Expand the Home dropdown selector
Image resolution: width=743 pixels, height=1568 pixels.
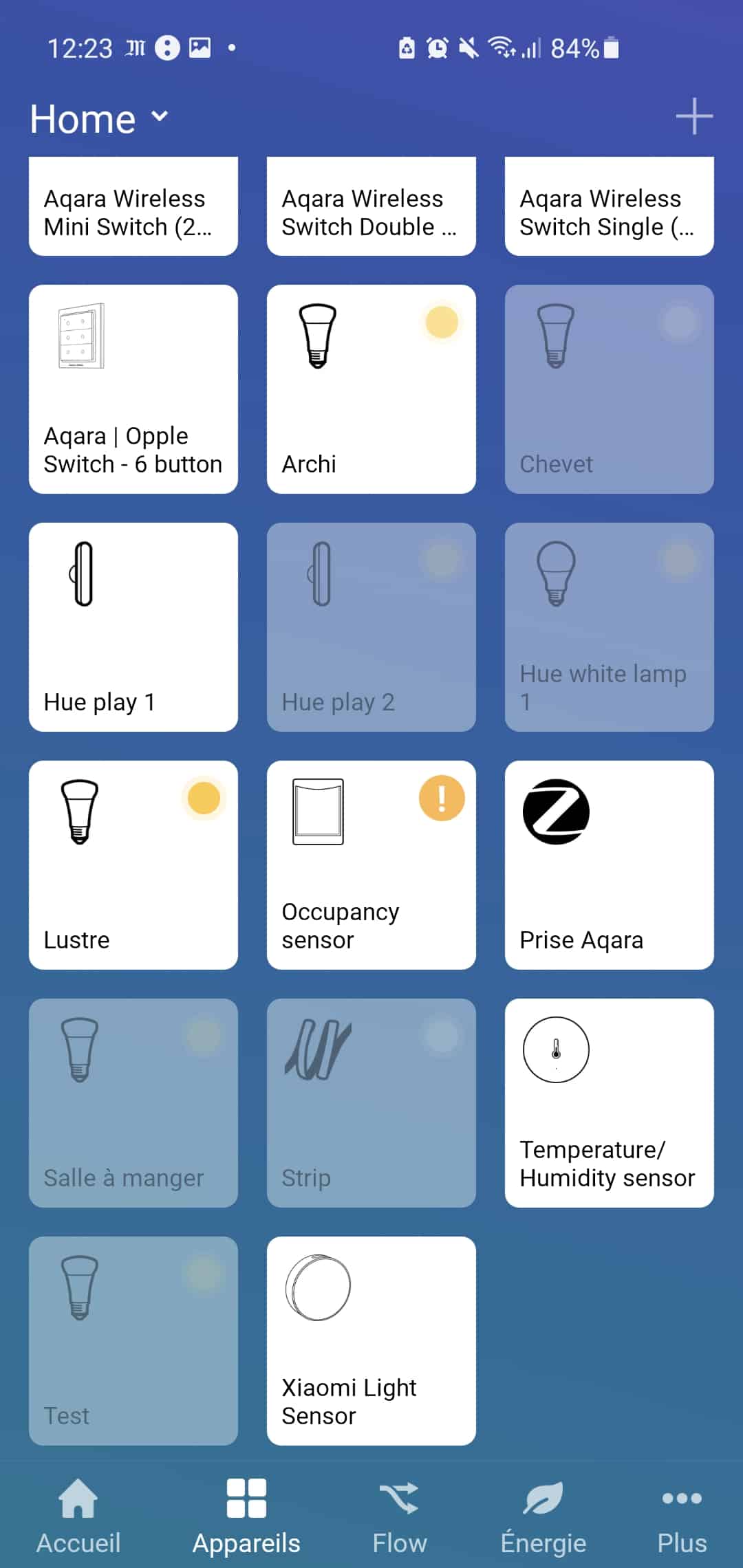click(99, 118)
